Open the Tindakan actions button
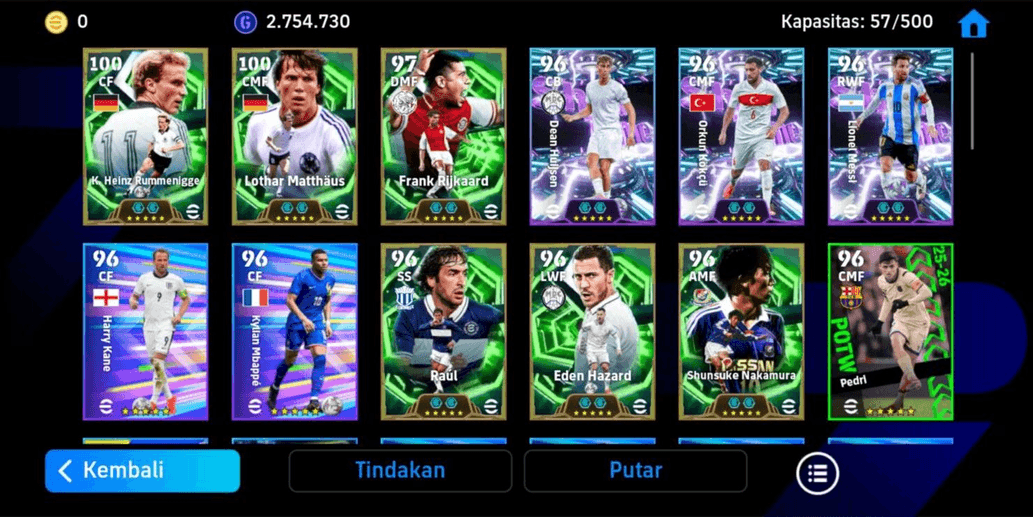The height and width of the screenshot is (517, 1033). point(400,470)
